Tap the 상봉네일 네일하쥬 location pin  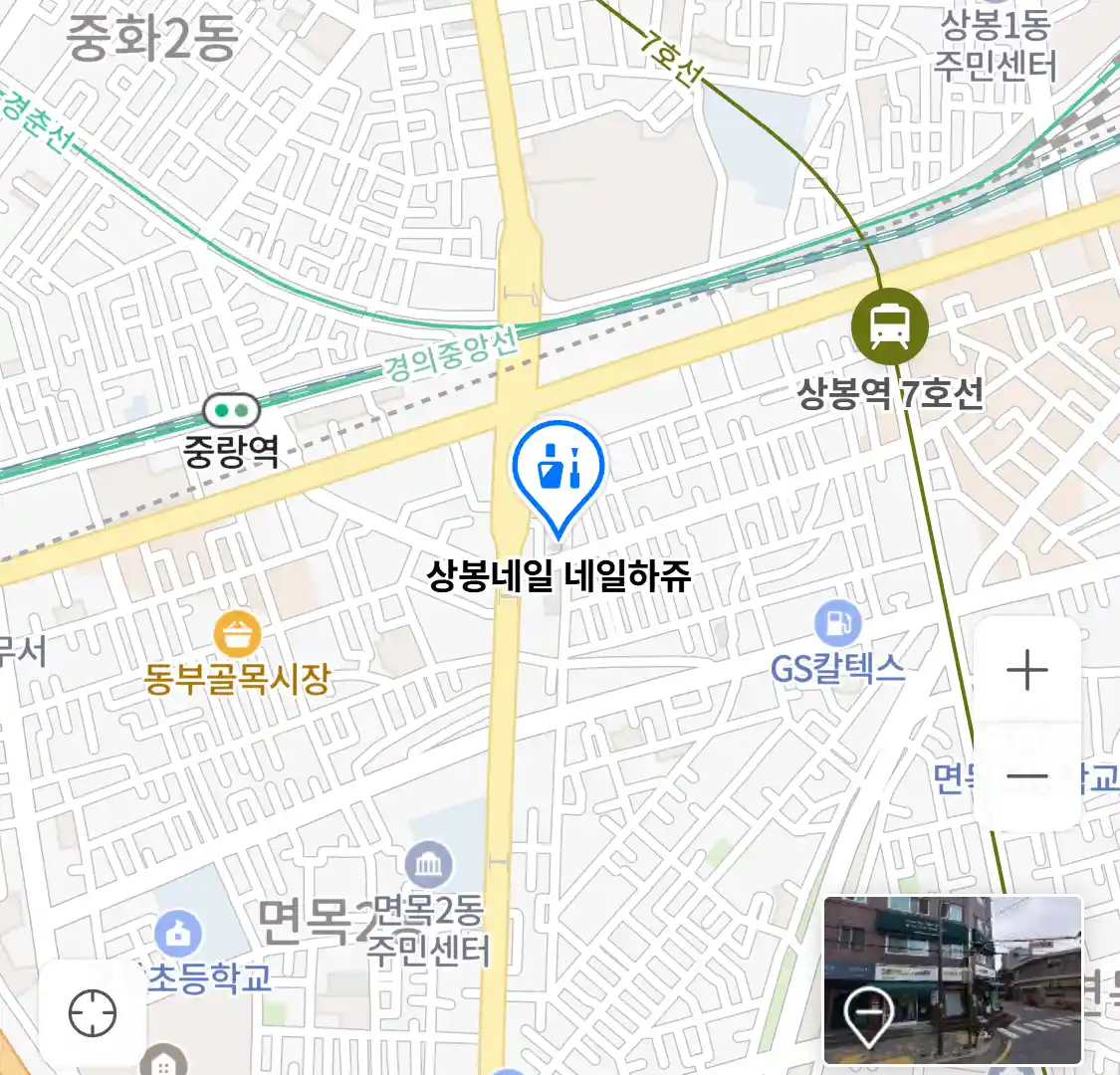pos(559,470)
